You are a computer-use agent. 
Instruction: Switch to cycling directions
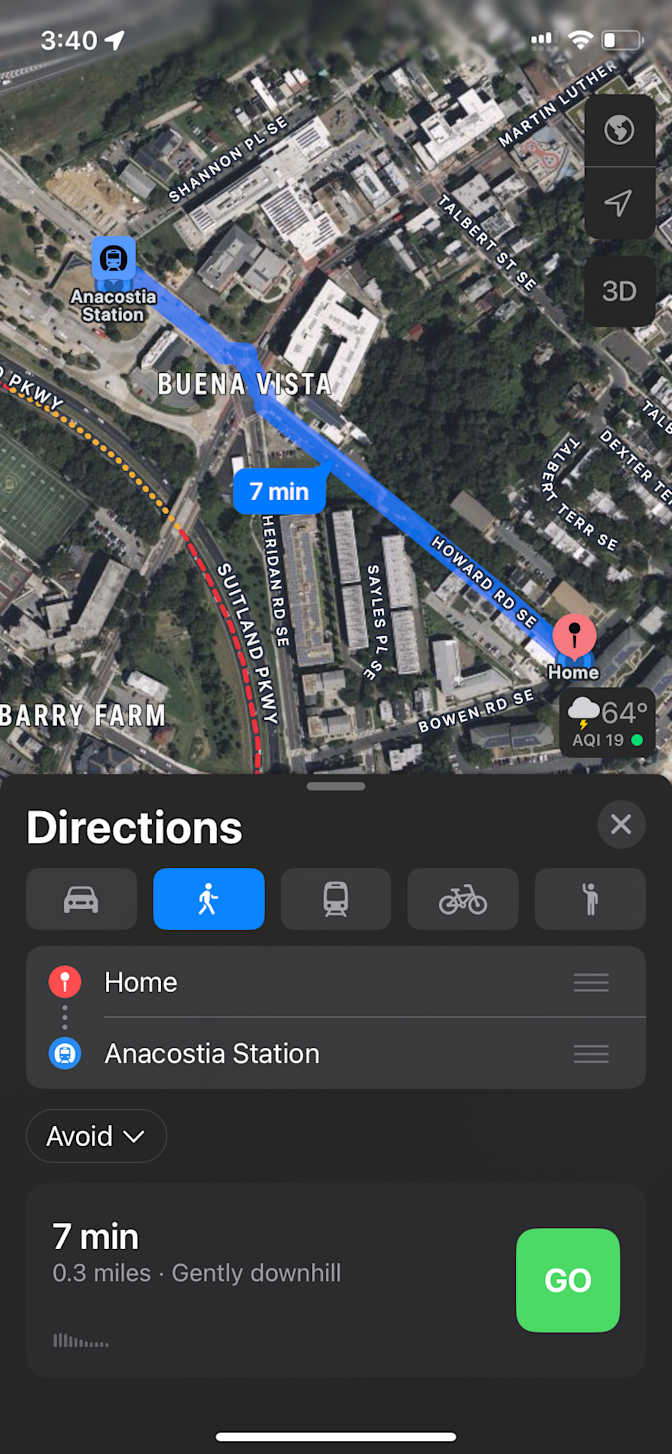click(463, 899)
